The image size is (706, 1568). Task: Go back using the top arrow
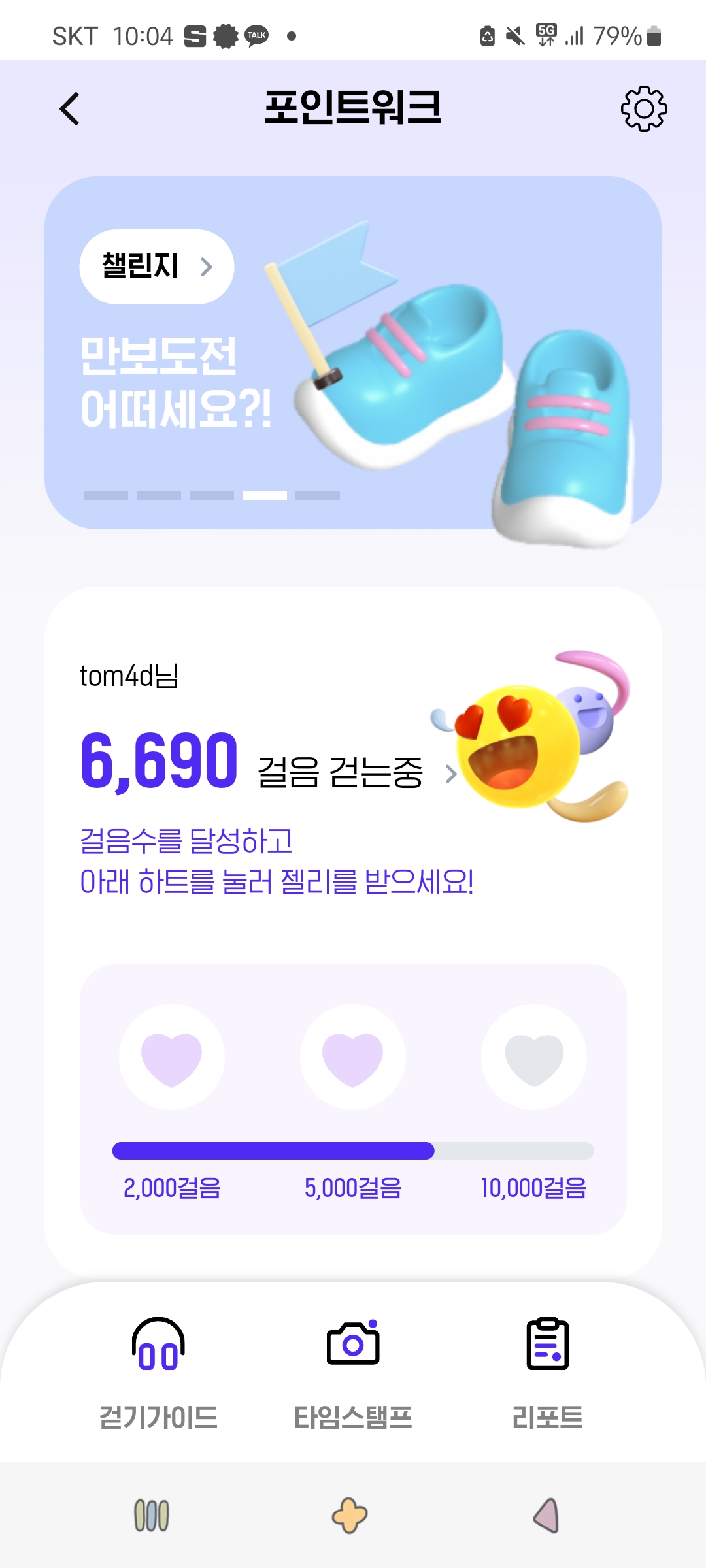pos(70,108)
